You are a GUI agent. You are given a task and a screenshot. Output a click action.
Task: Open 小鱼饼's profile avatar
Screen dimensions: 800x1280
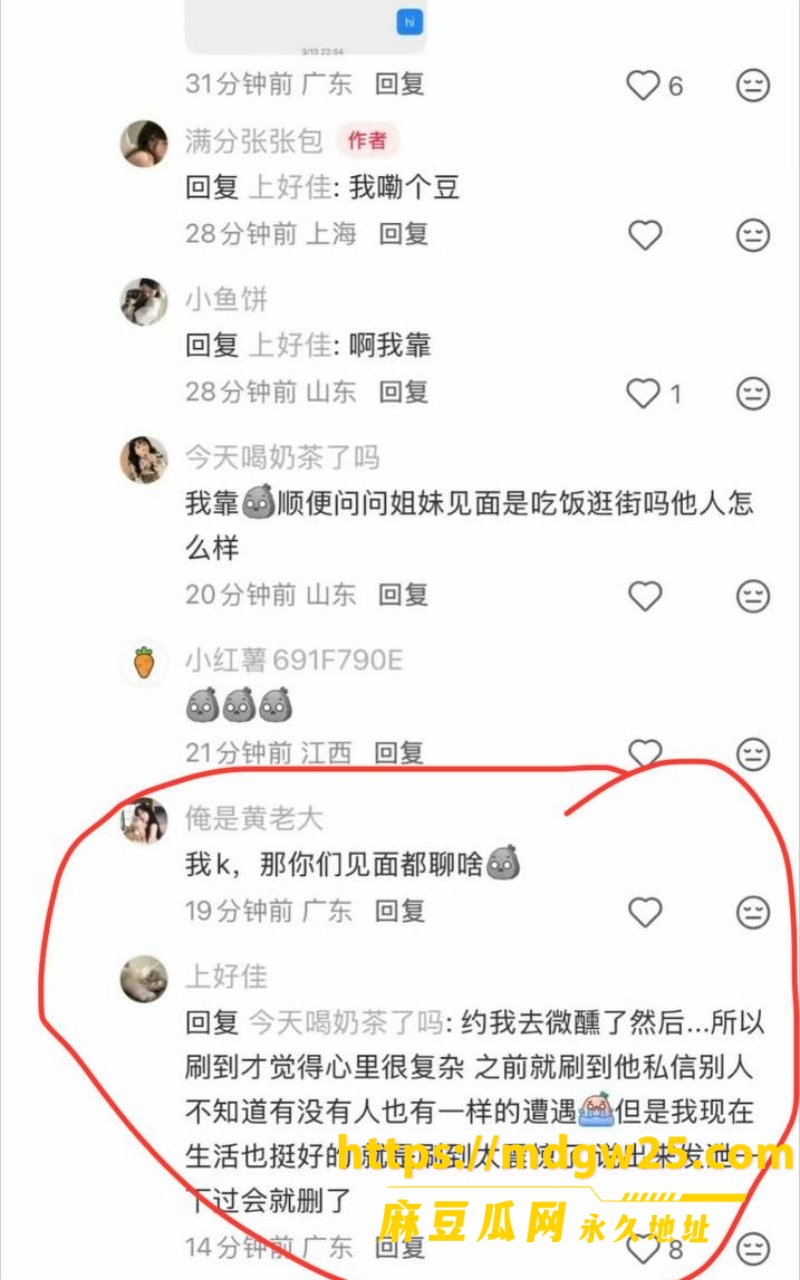pyautogui.click(x=144, y=302)
